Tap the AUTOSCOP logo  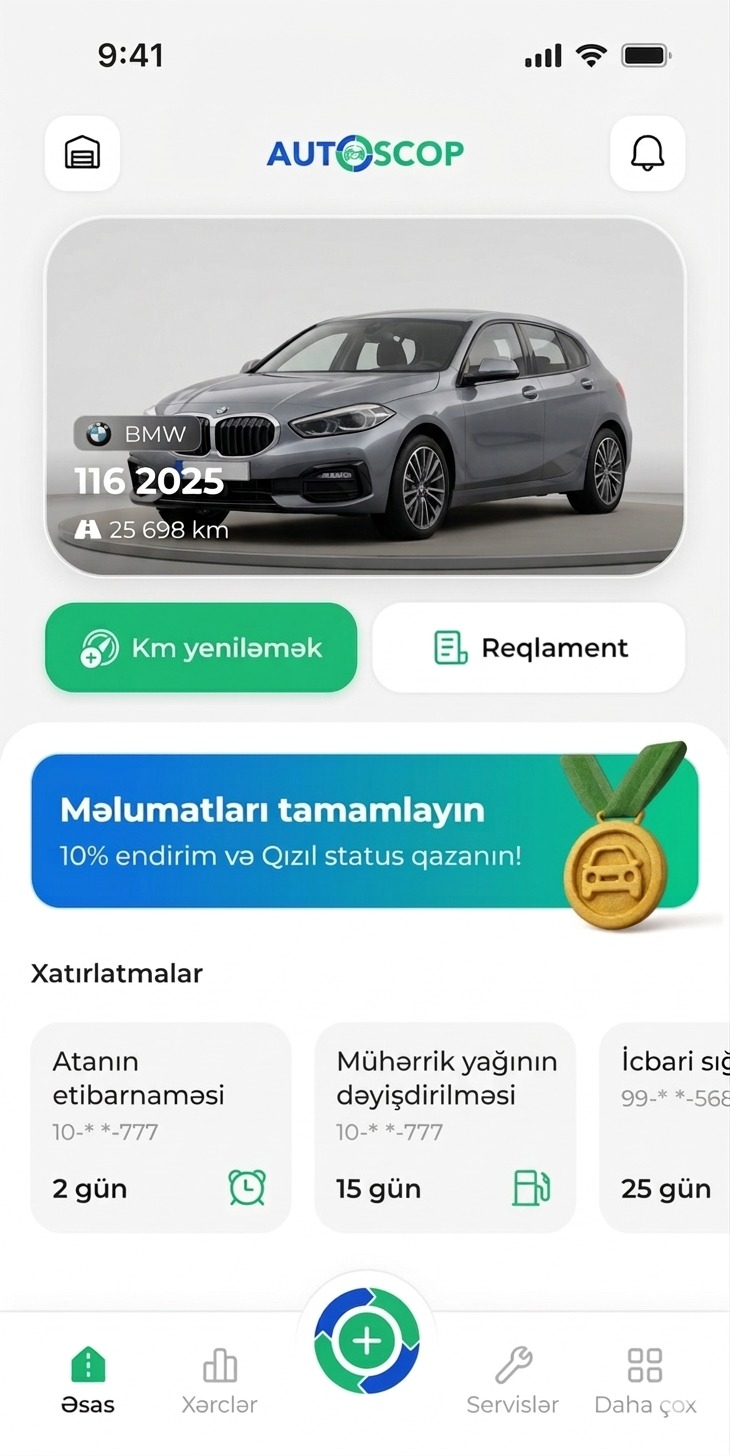(x=366, y=153)
